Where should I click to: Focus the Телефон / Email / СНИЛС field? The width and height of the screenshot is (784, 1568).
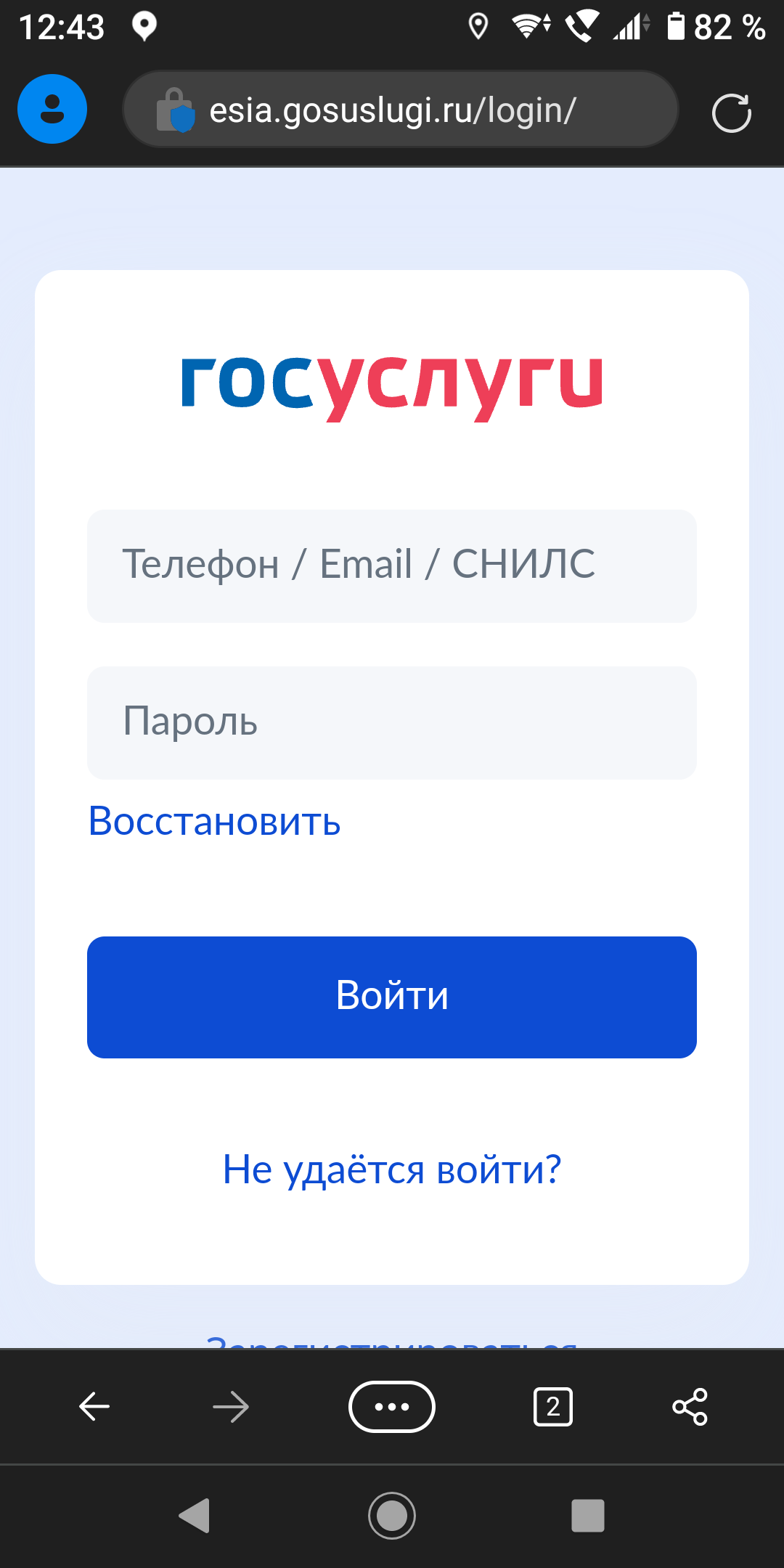tap(392, 565)
